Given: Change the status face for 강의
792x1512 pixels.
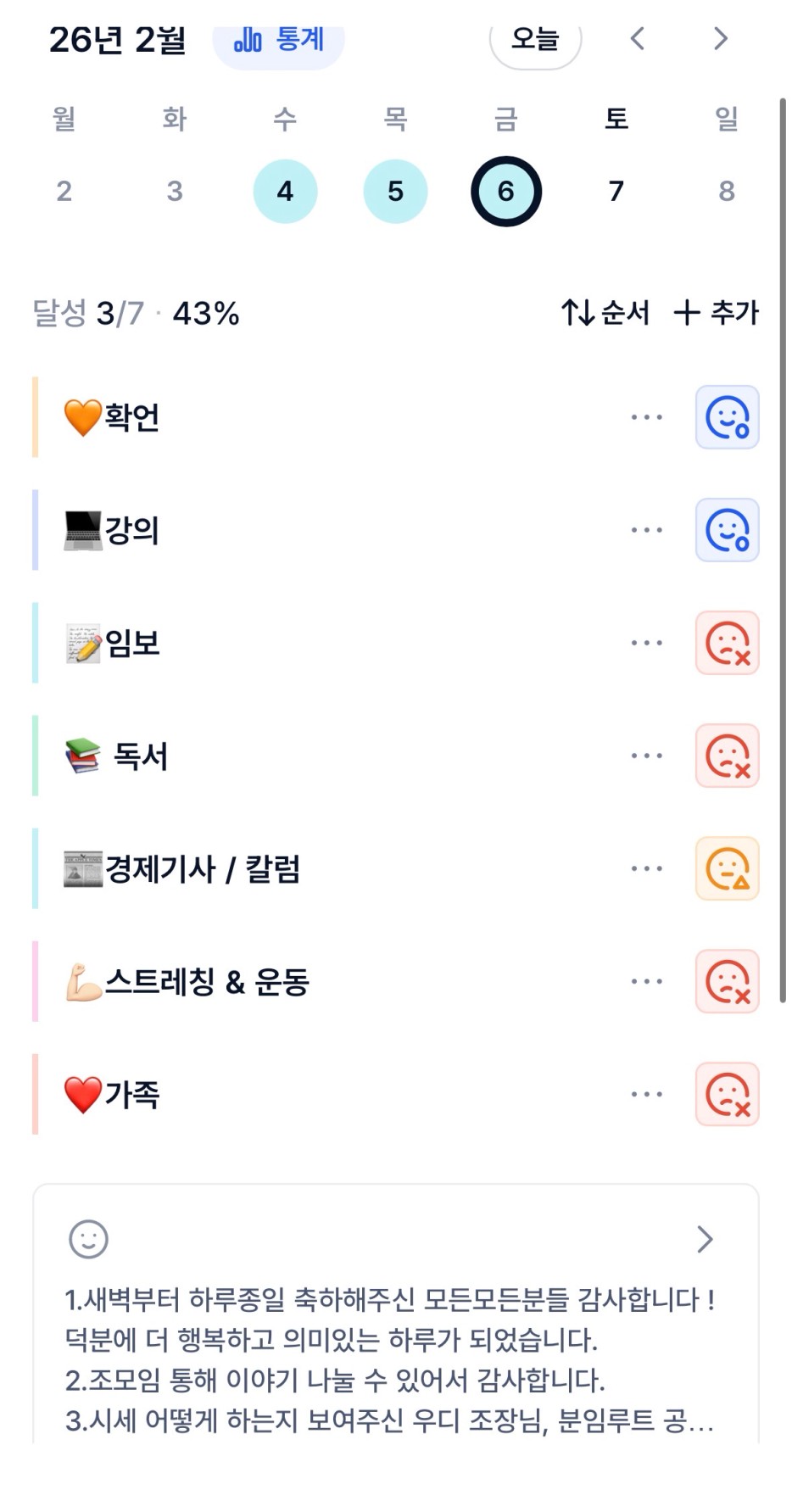Looking at the screenshot, I should (727, 530).
